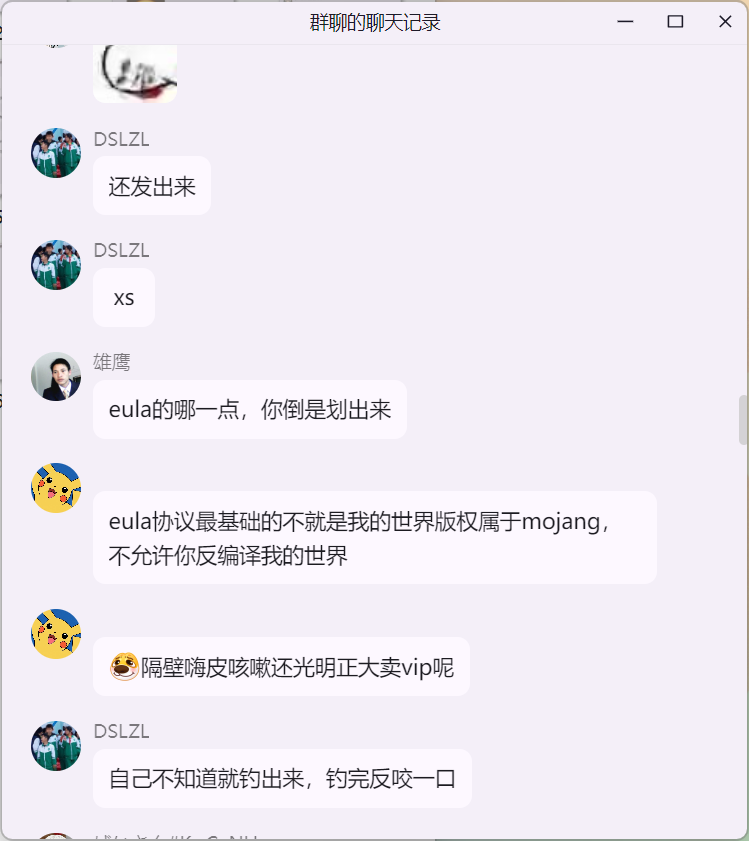Open the image message at top
The width and height of the screenshot is (749, 841).
pyautogui.click(x=135, y=74)
